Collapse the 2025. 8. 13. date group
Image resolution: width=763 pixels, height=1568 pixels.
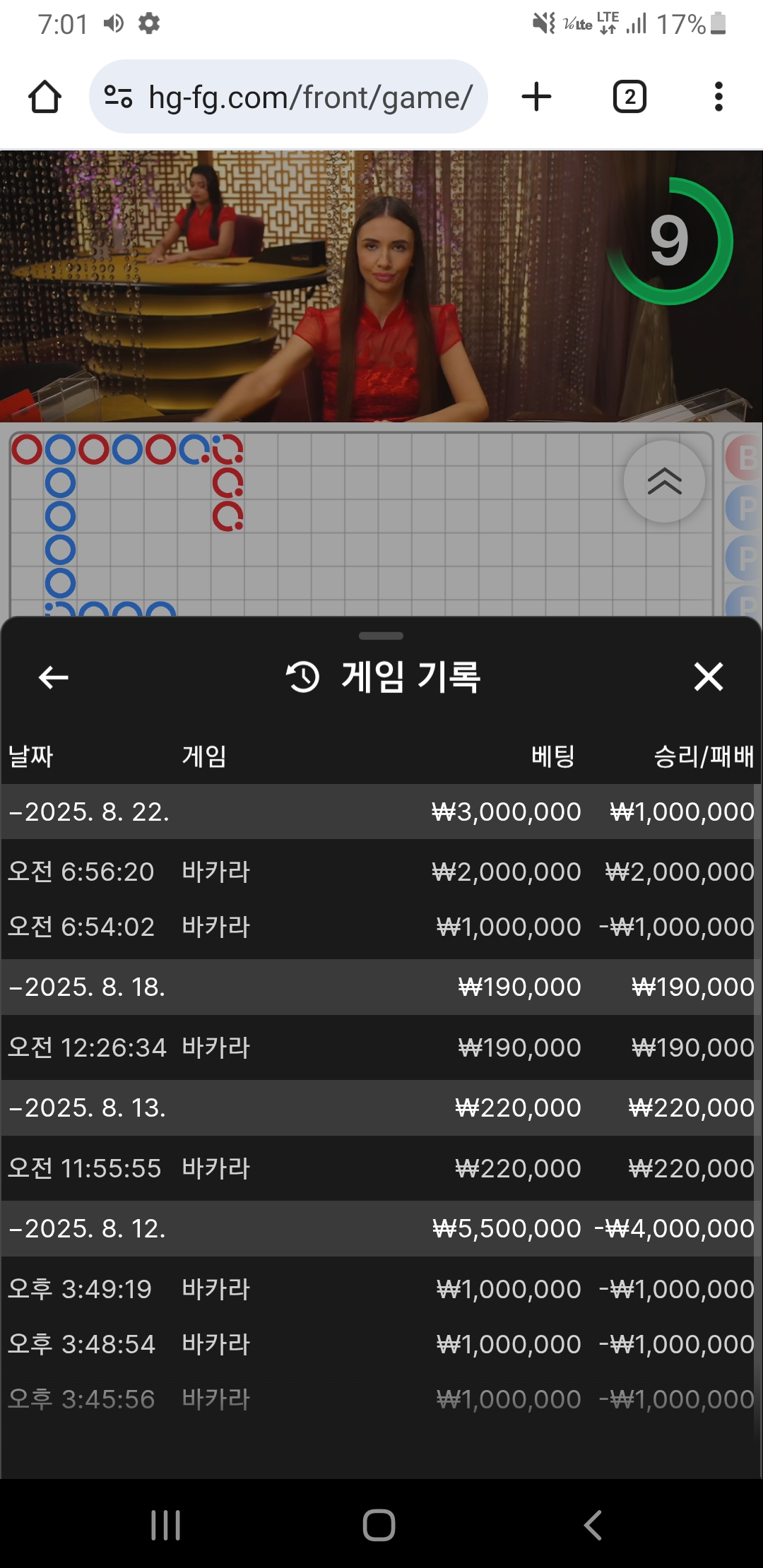88,1107
